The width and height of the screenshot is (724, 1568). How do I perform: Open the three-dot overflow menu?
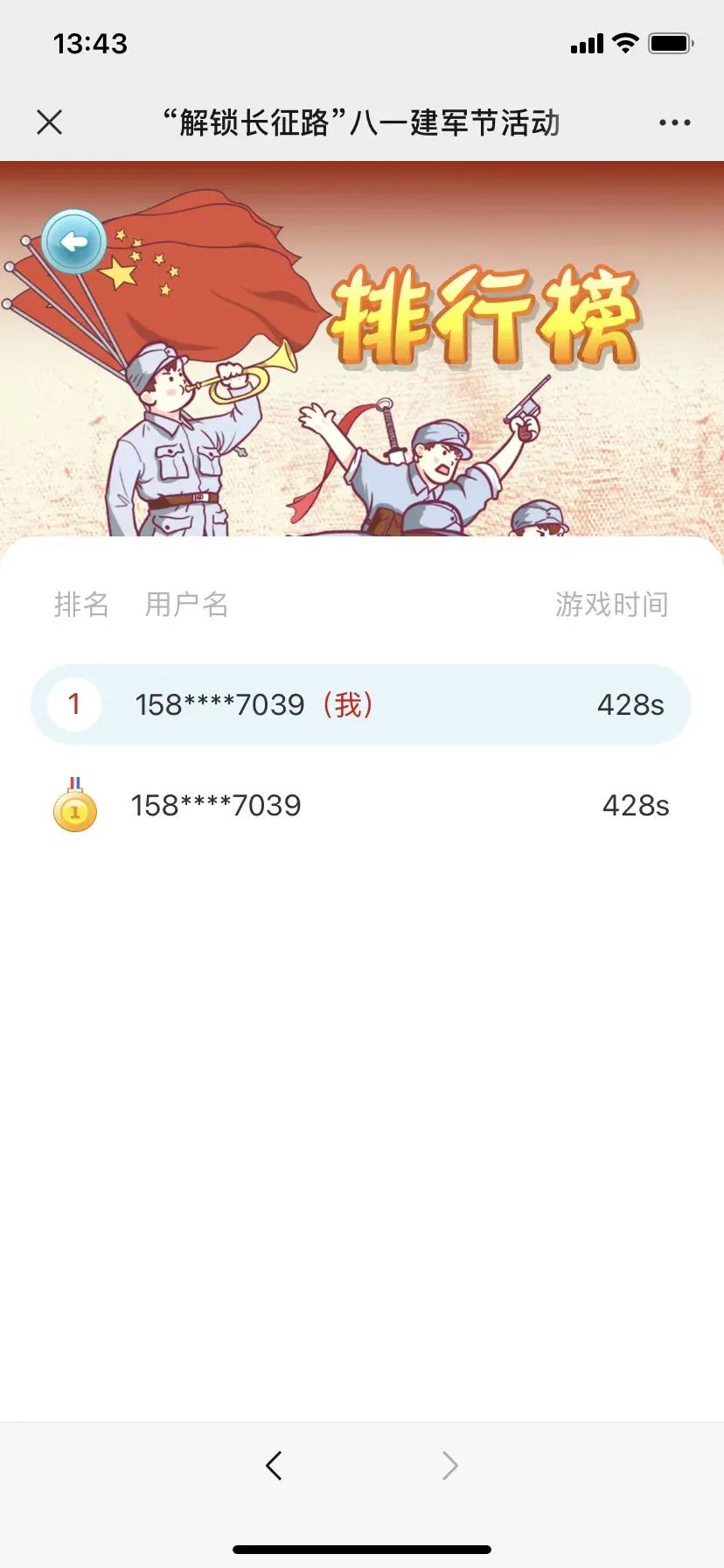(675, 122)
